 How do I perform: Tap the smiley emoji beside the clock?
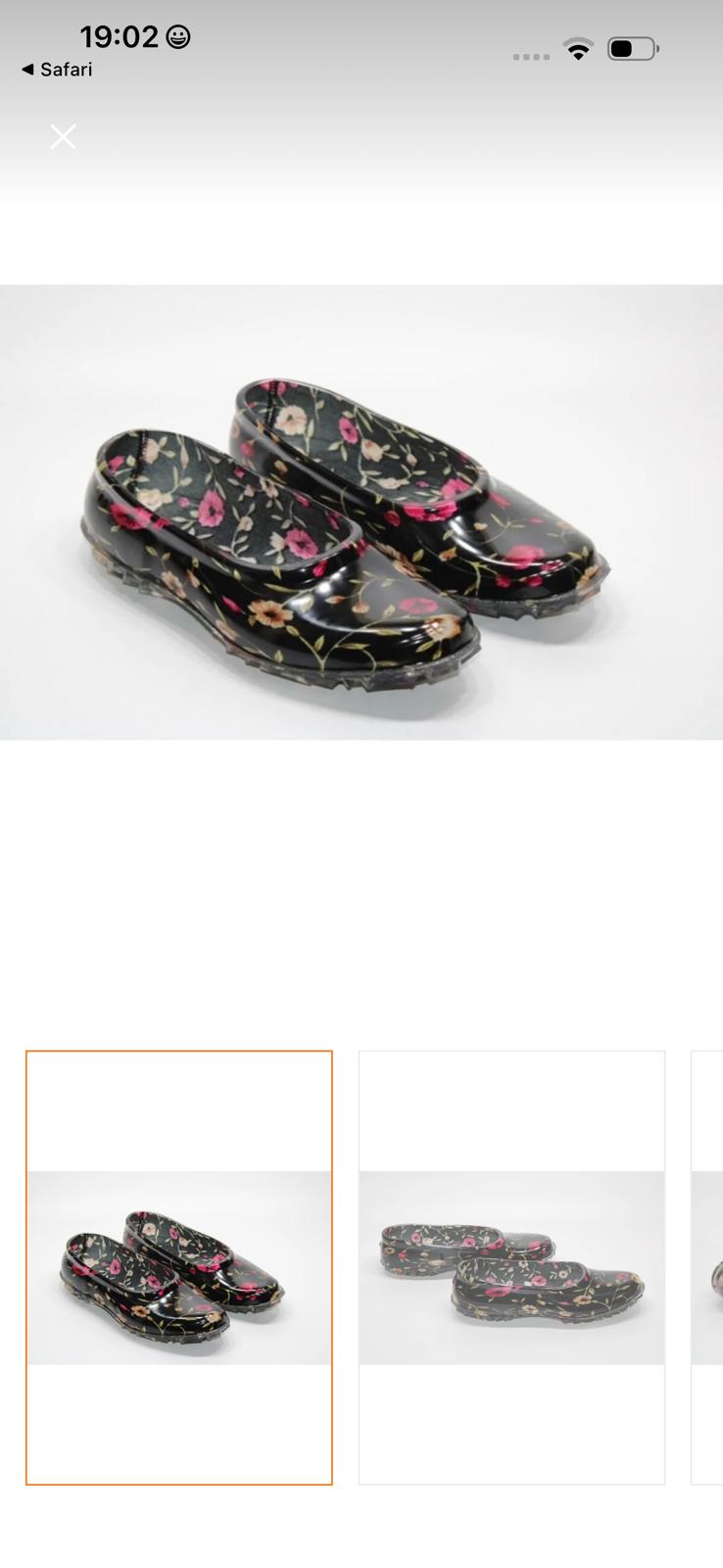(x=174, y=34)
